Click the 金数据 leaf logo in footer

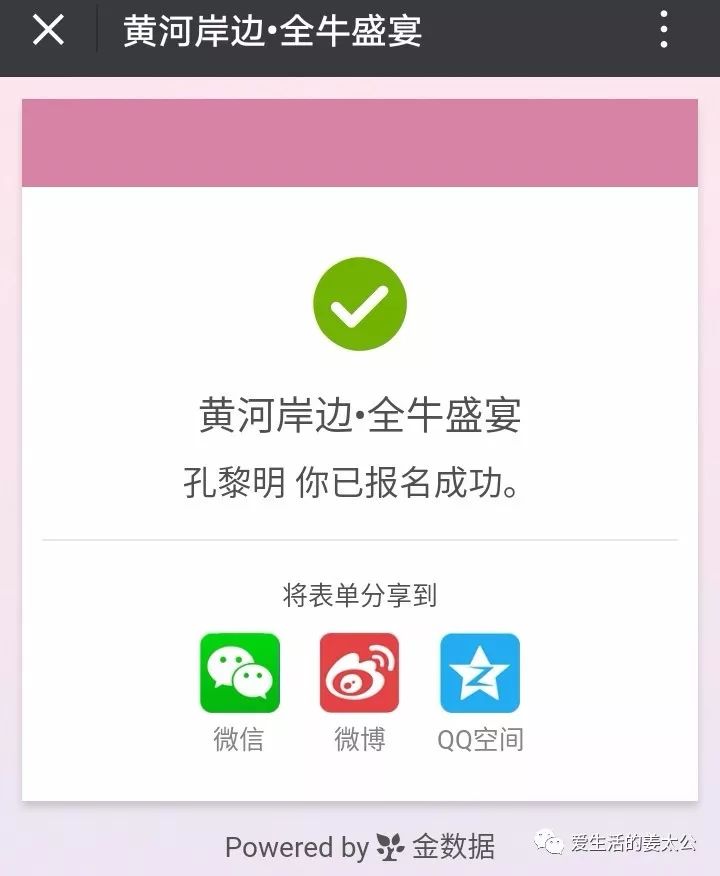click(390, 849)
